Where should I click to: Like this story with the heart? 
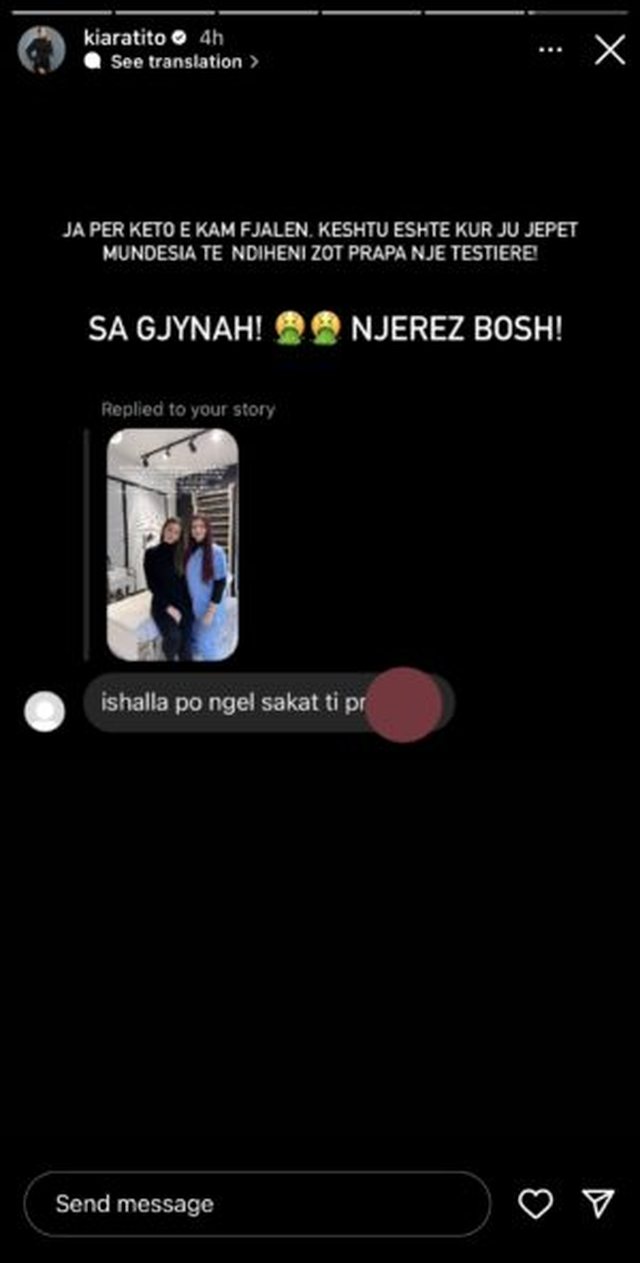536,1204
